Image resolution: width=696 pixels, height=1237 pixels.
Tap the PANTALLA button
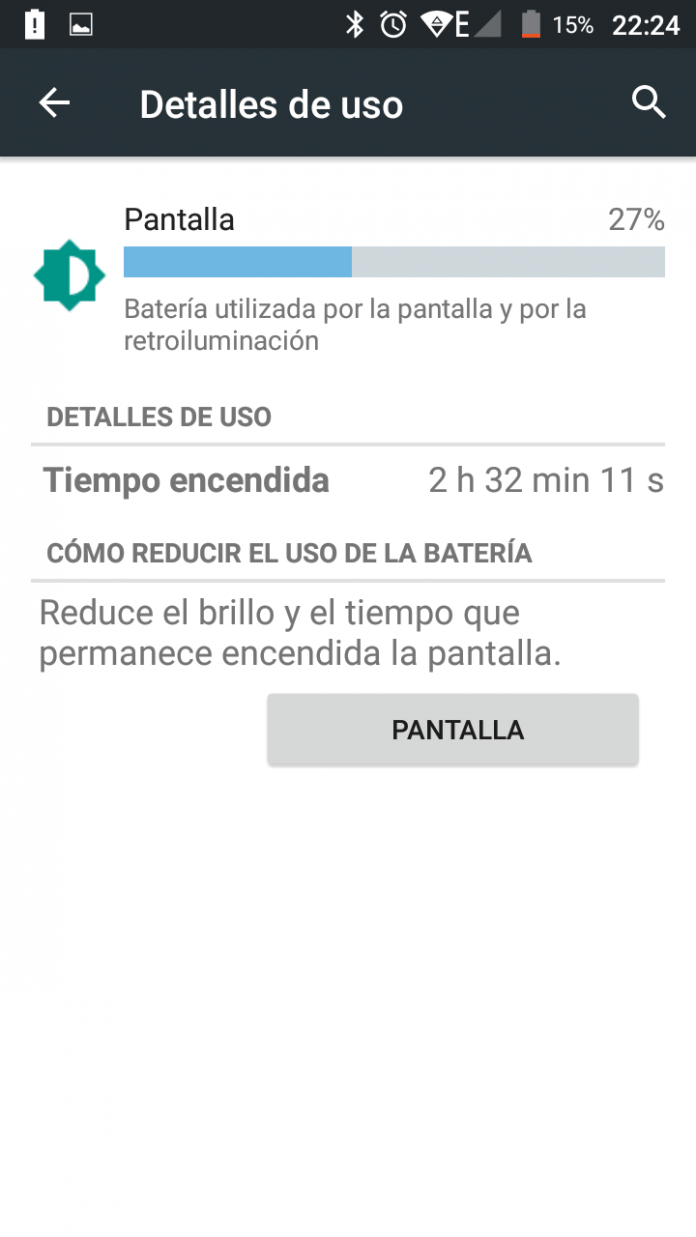pos(453,730)
